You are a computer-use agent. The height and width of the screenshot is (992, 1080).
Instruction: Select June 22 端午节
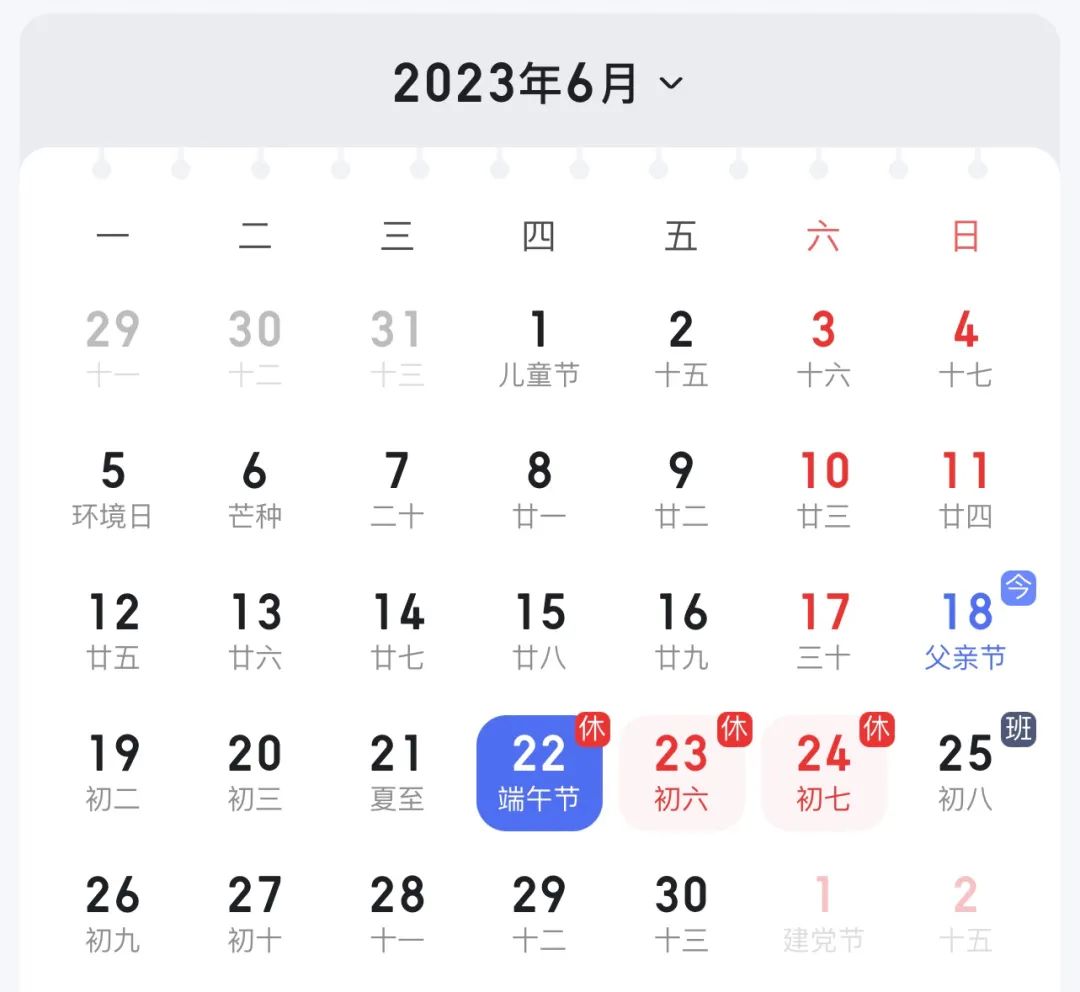click(539, 772)
